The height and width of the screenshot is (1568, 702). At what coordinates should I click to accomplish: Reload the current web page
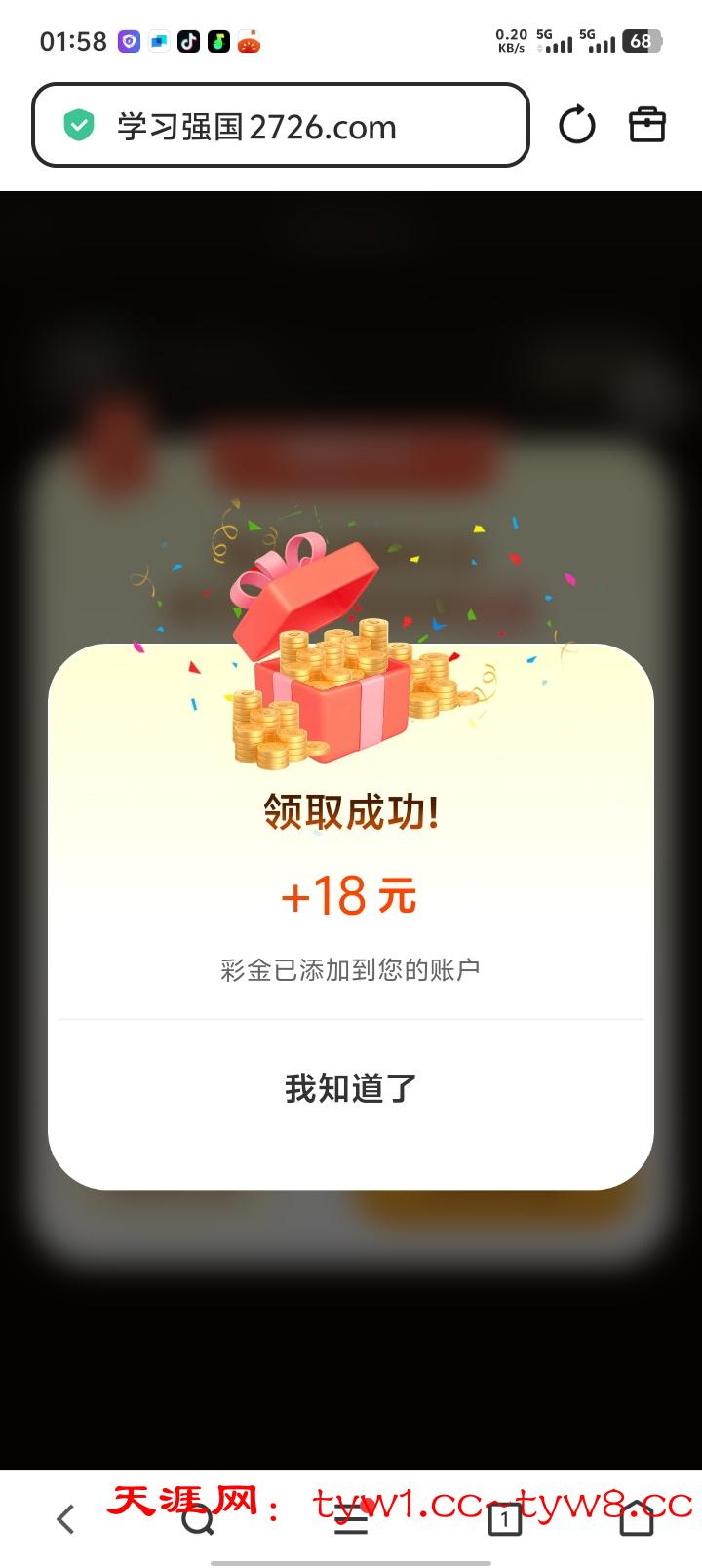[x=576, y=126]
